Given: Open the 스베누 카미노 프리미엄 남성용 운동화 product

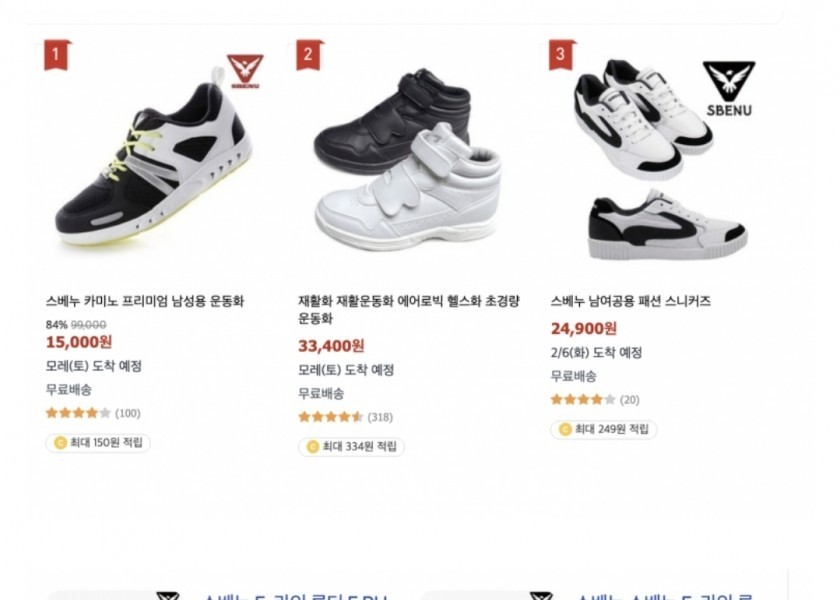Looking at the screenshot, I should click(x=145, y=301).
